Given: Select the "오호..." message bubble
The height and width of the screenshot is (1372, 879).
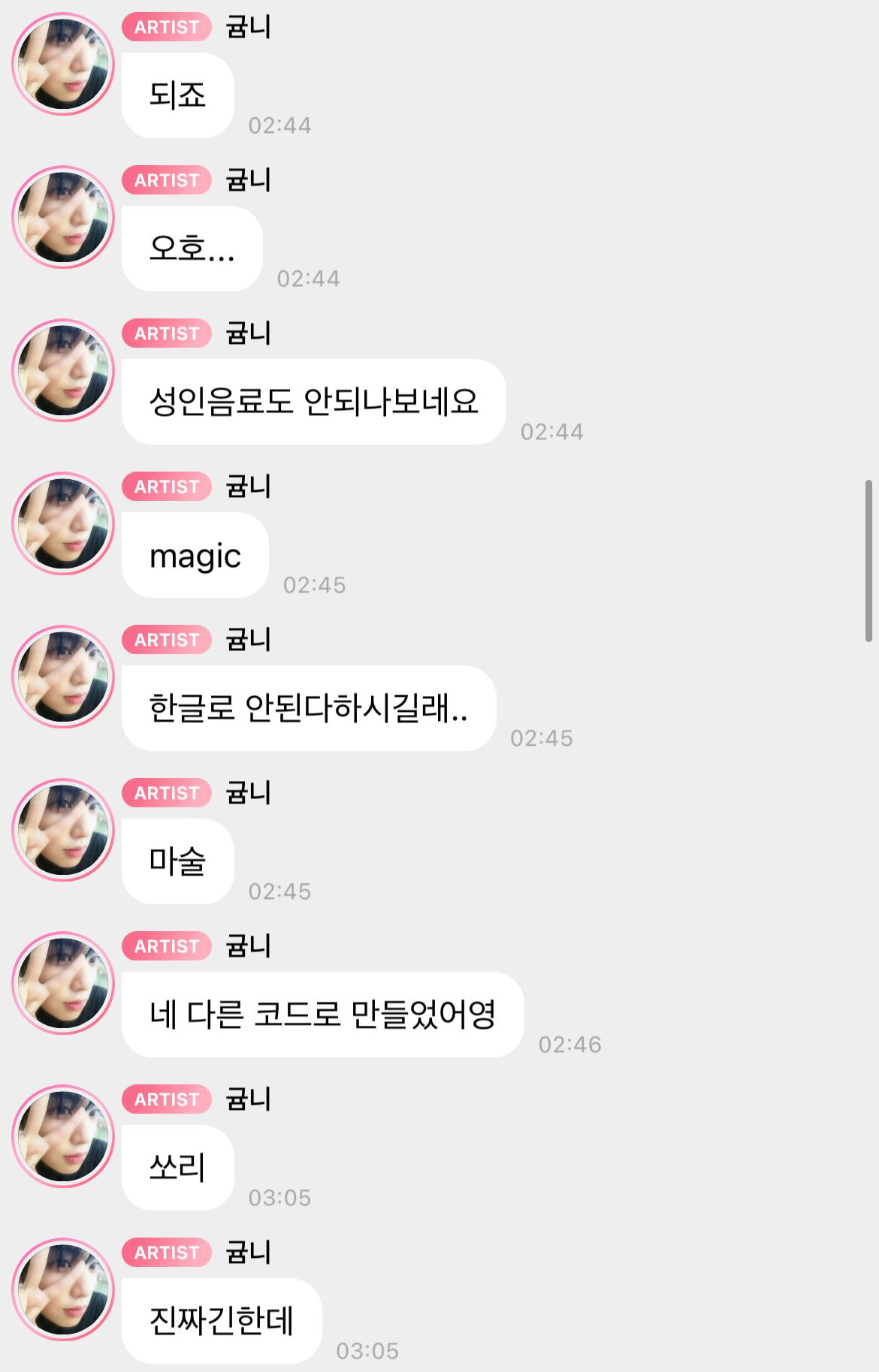Looking at the screenshot, I should click(x=192, y=248).
